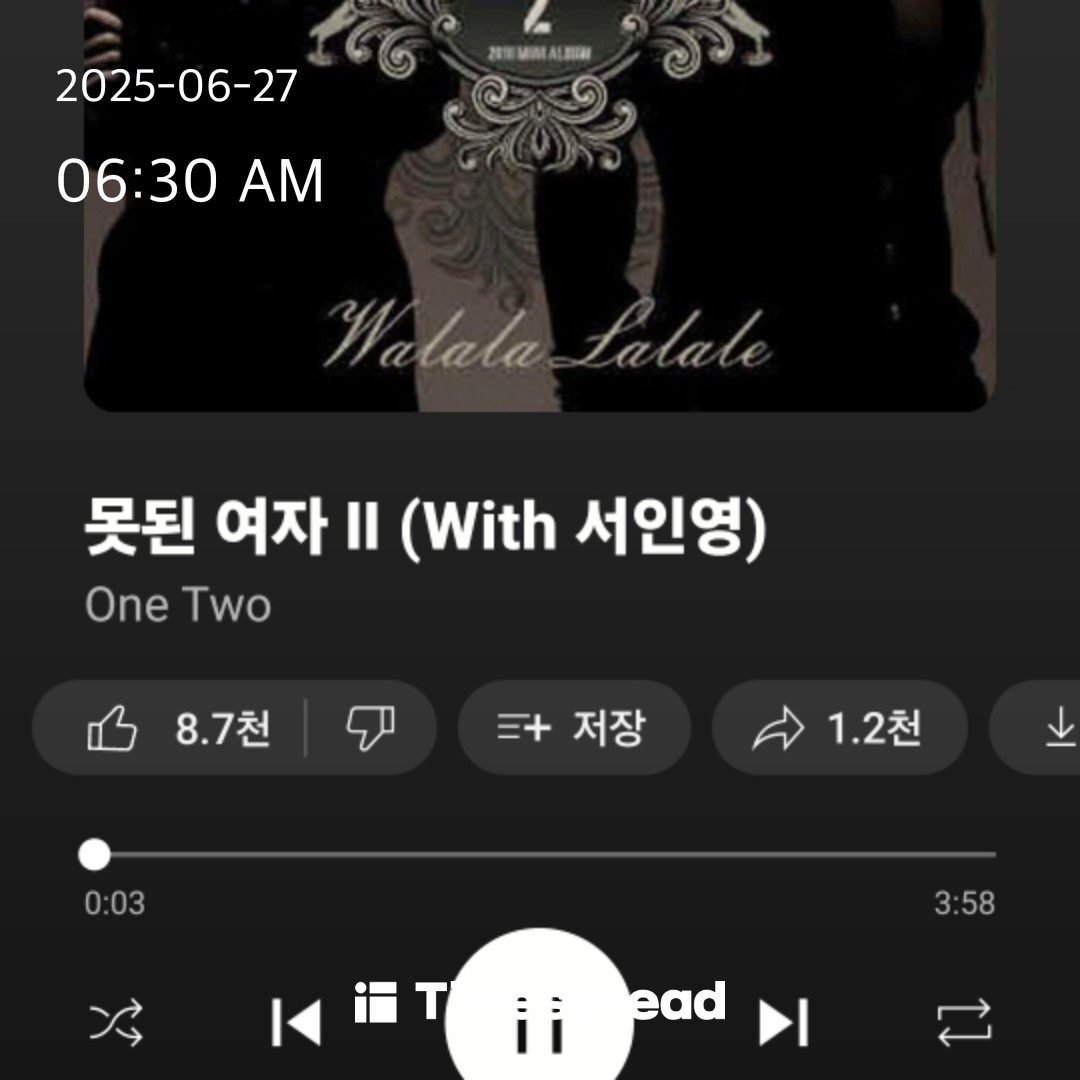Toggle repeat mode

point(963,1023)
